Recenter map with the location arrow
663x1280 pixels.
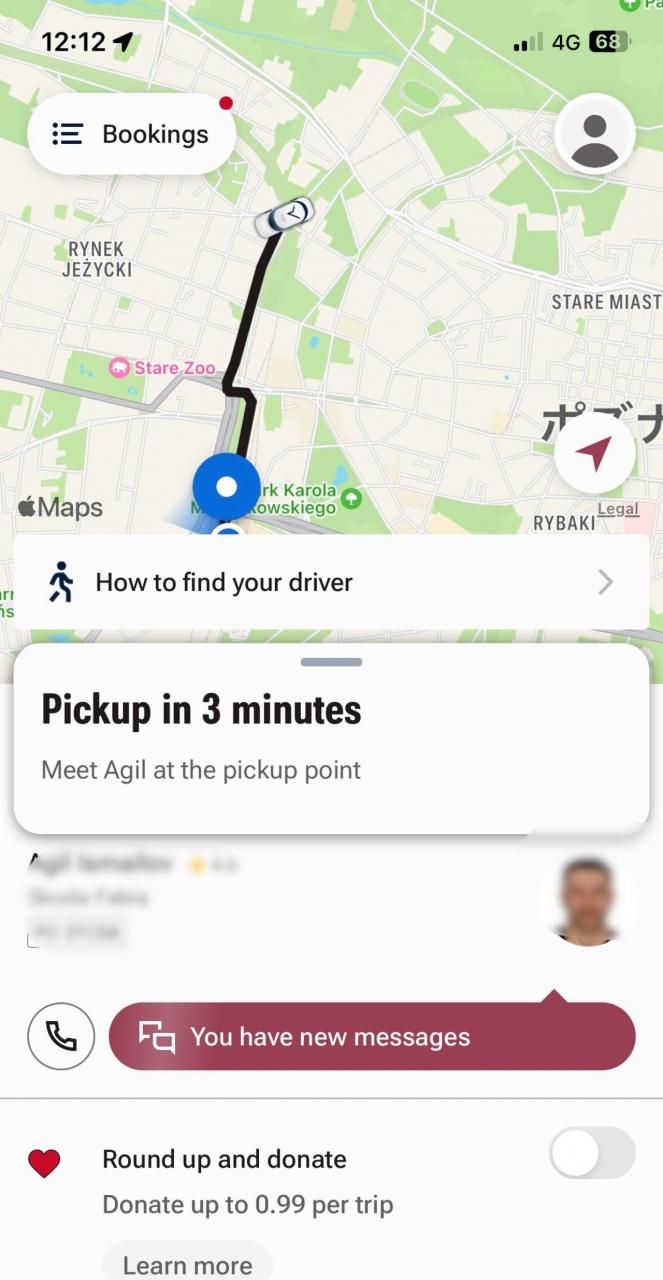click(x=594, y=454)
